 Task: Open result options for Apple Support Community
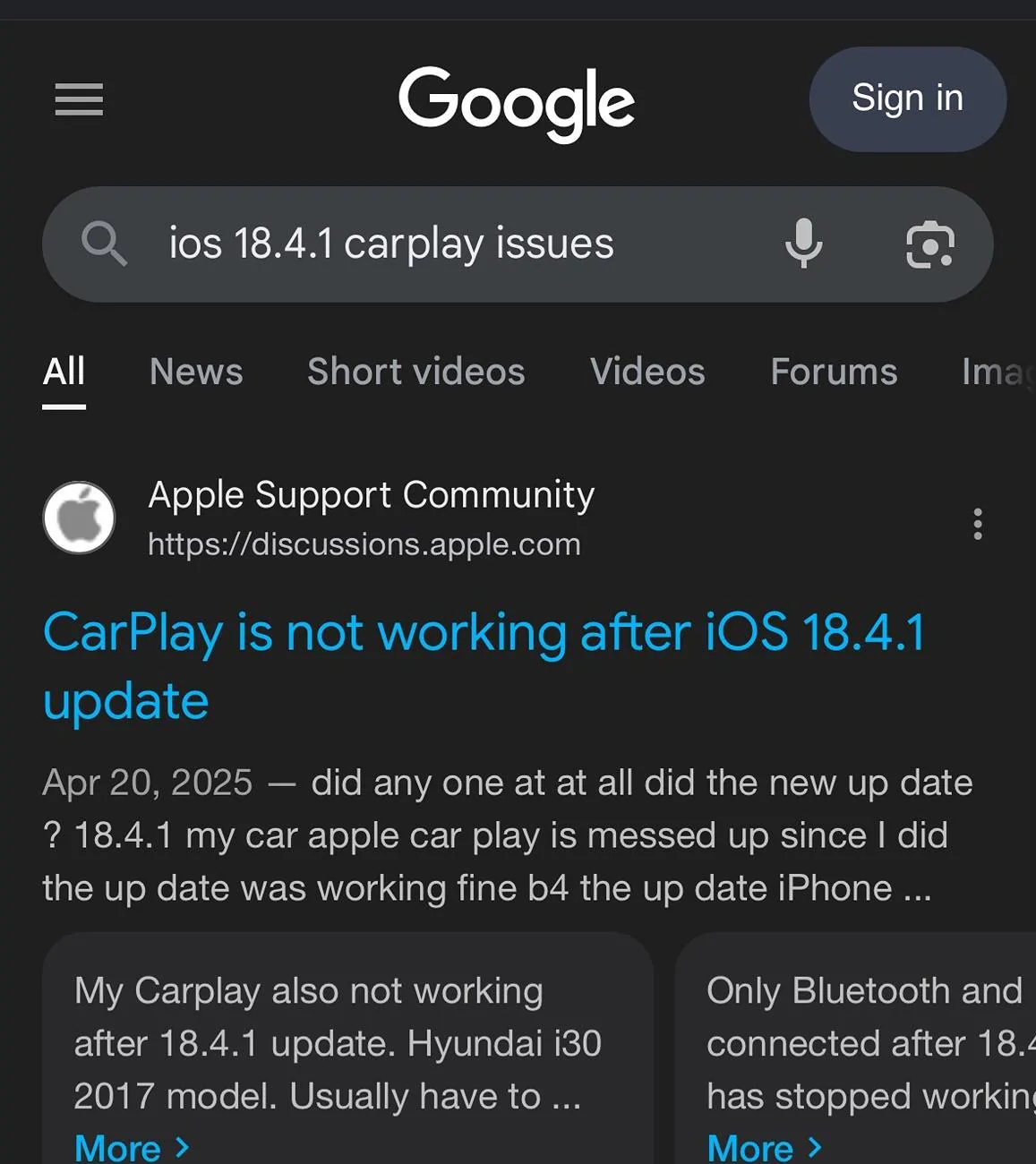pos(977,524)
